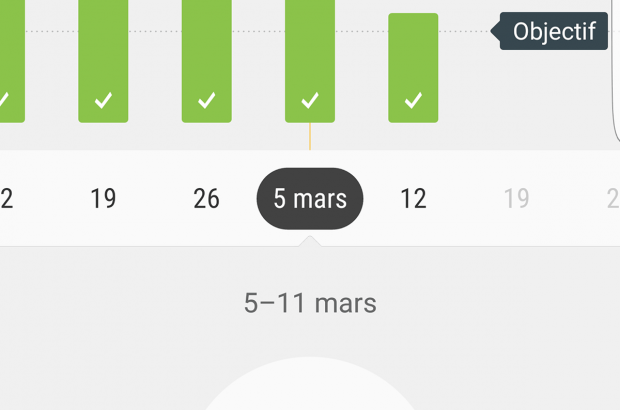Tap the selected 5 mars week
This screenshot has height=410, width=620.
(x=310, y=198)
